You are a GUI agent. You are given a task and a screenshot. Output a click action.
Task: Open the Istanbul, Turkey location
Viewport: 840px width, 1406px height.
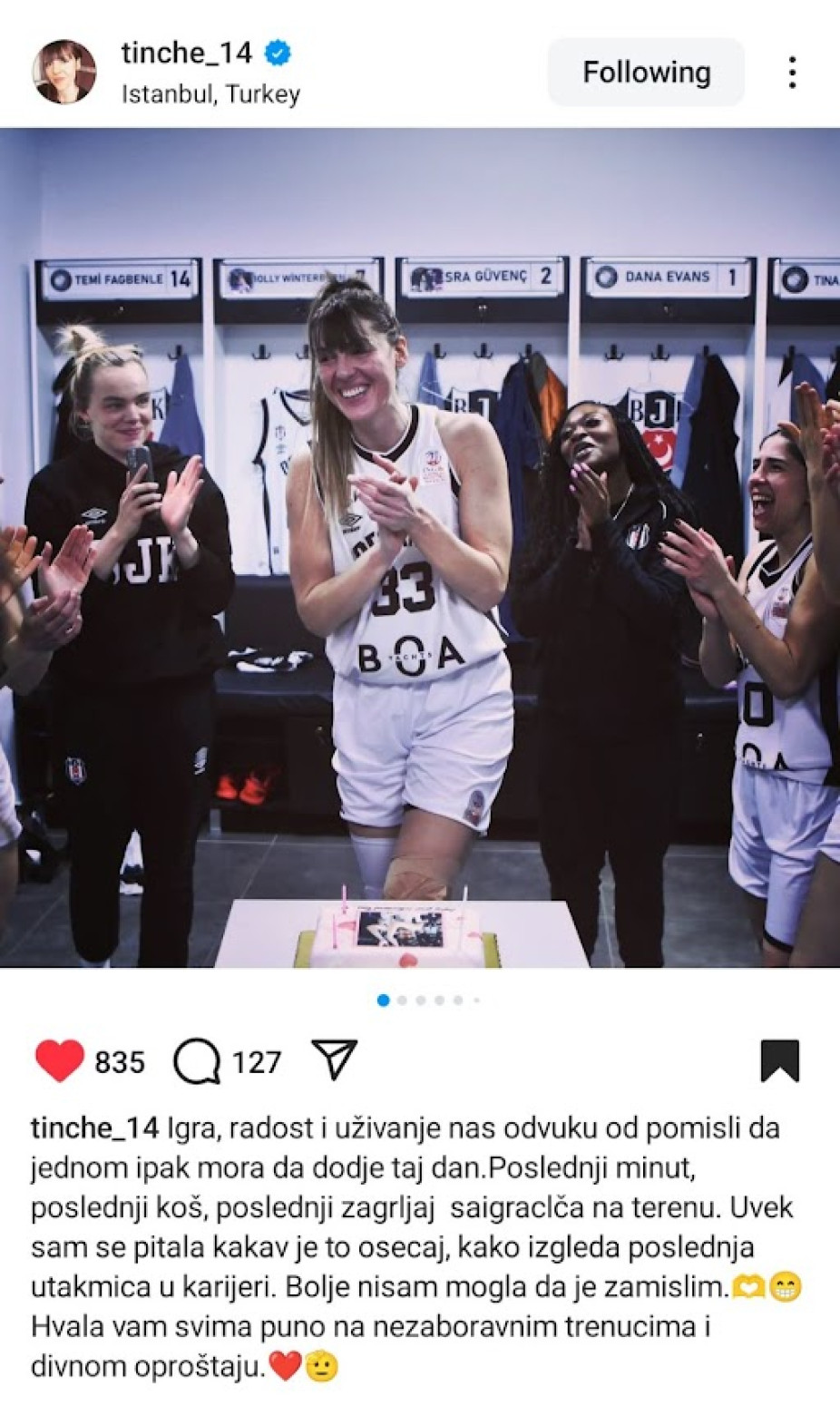click(x=210, y=94)
